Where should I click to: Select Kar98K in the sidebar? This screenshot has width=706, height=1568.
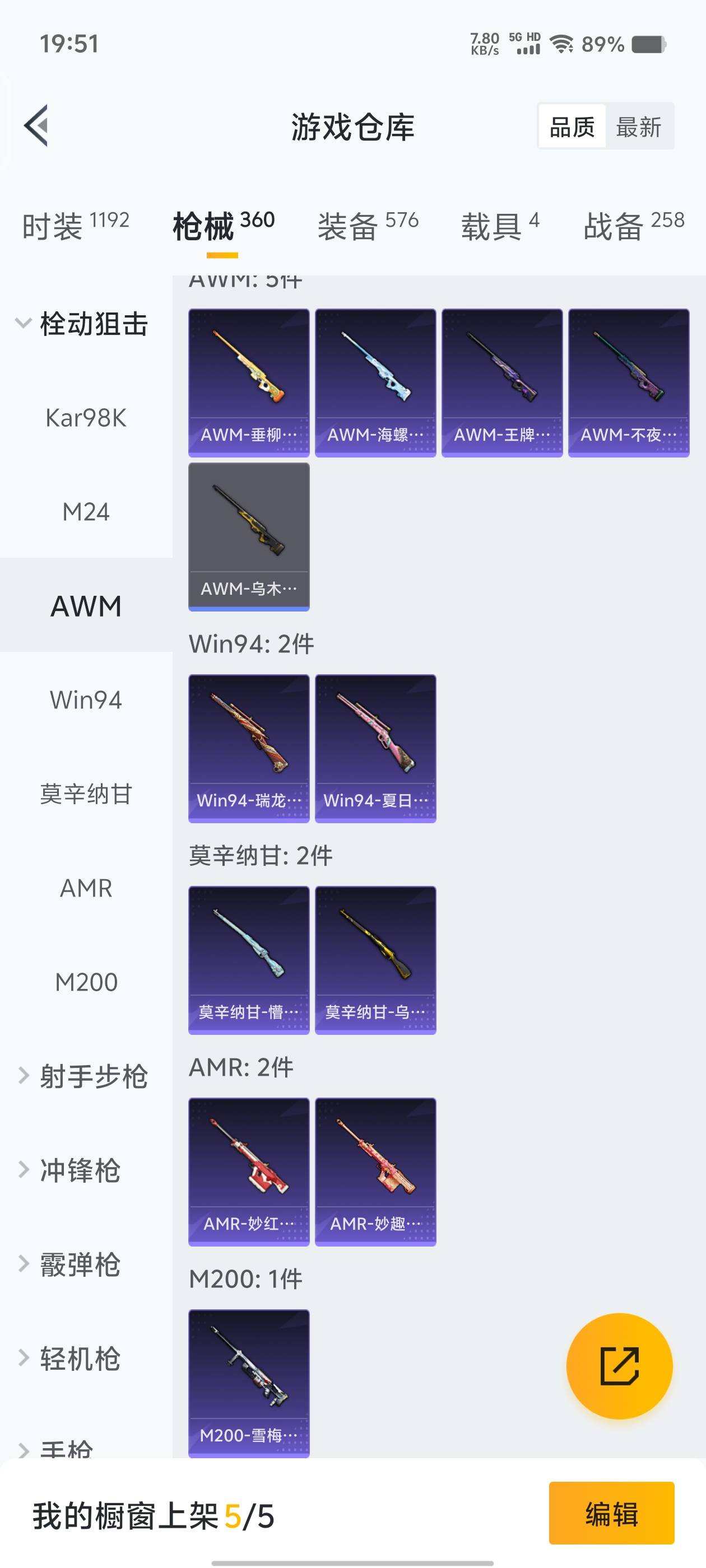coord(85,418)
